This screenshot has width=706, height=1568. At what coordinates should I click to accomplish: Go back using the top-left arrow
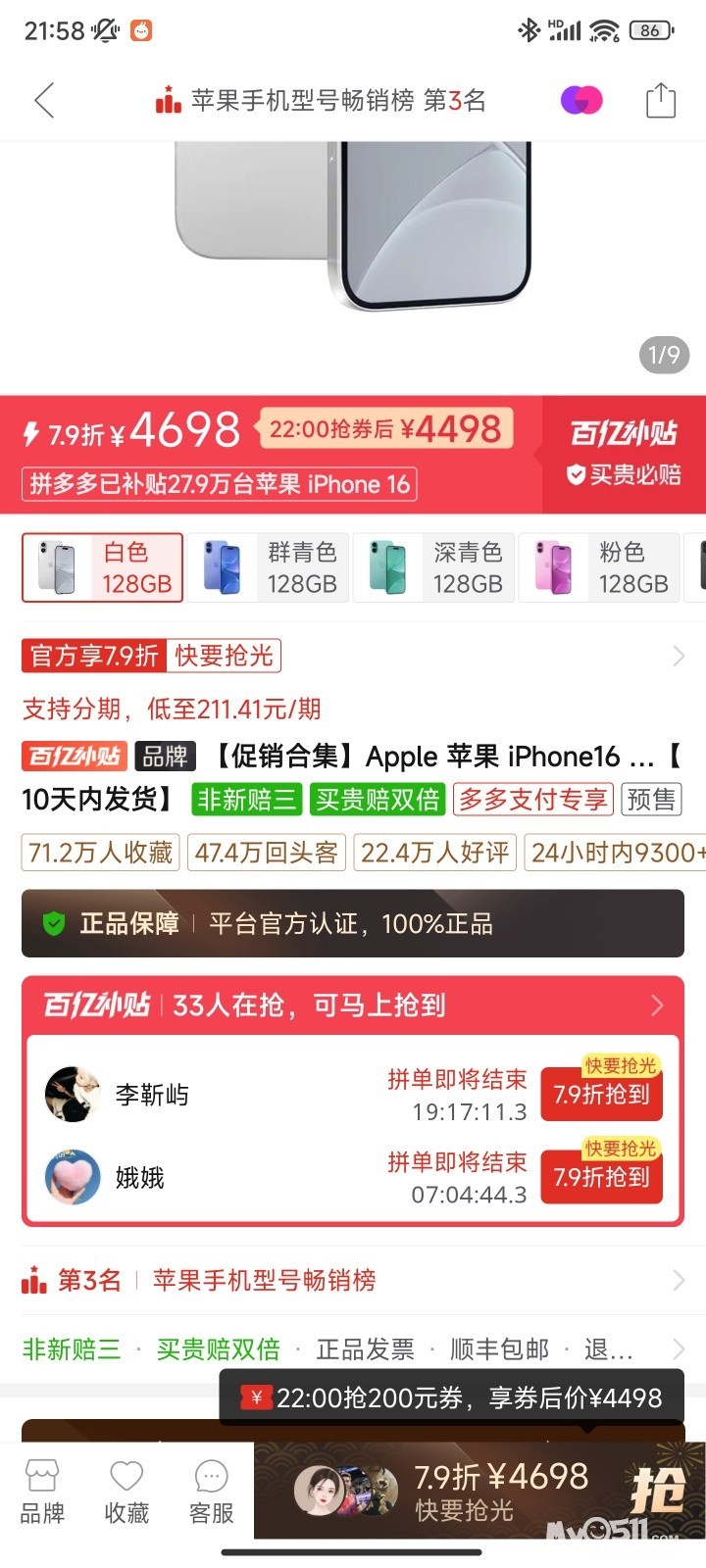44,100
